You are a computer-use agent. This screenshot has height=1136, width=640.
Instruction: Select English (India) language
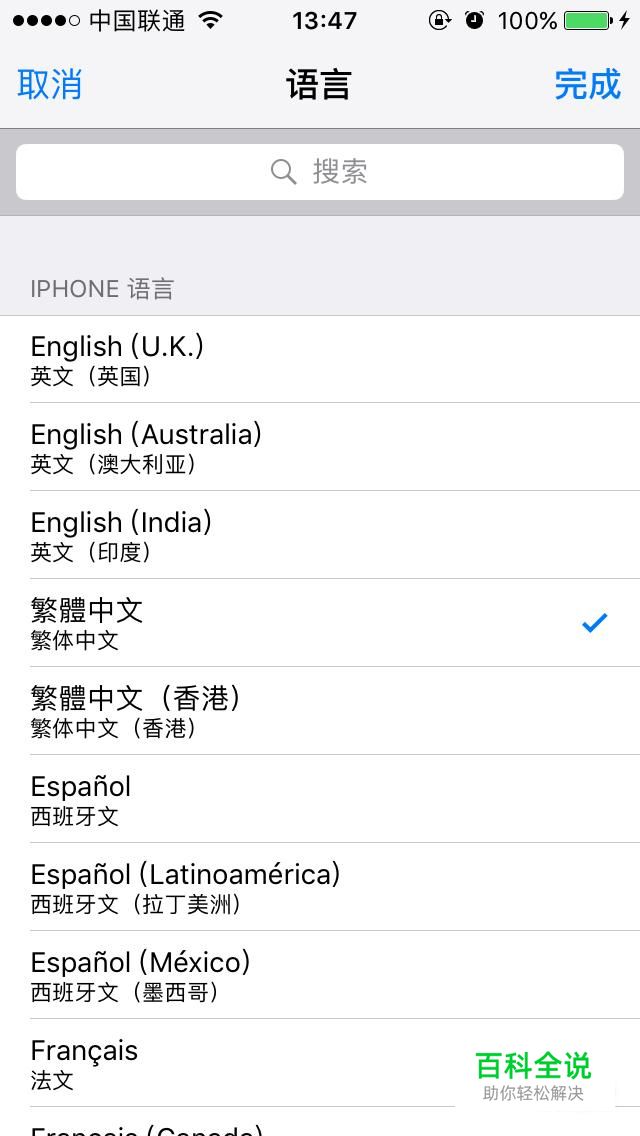coord(320,535)
